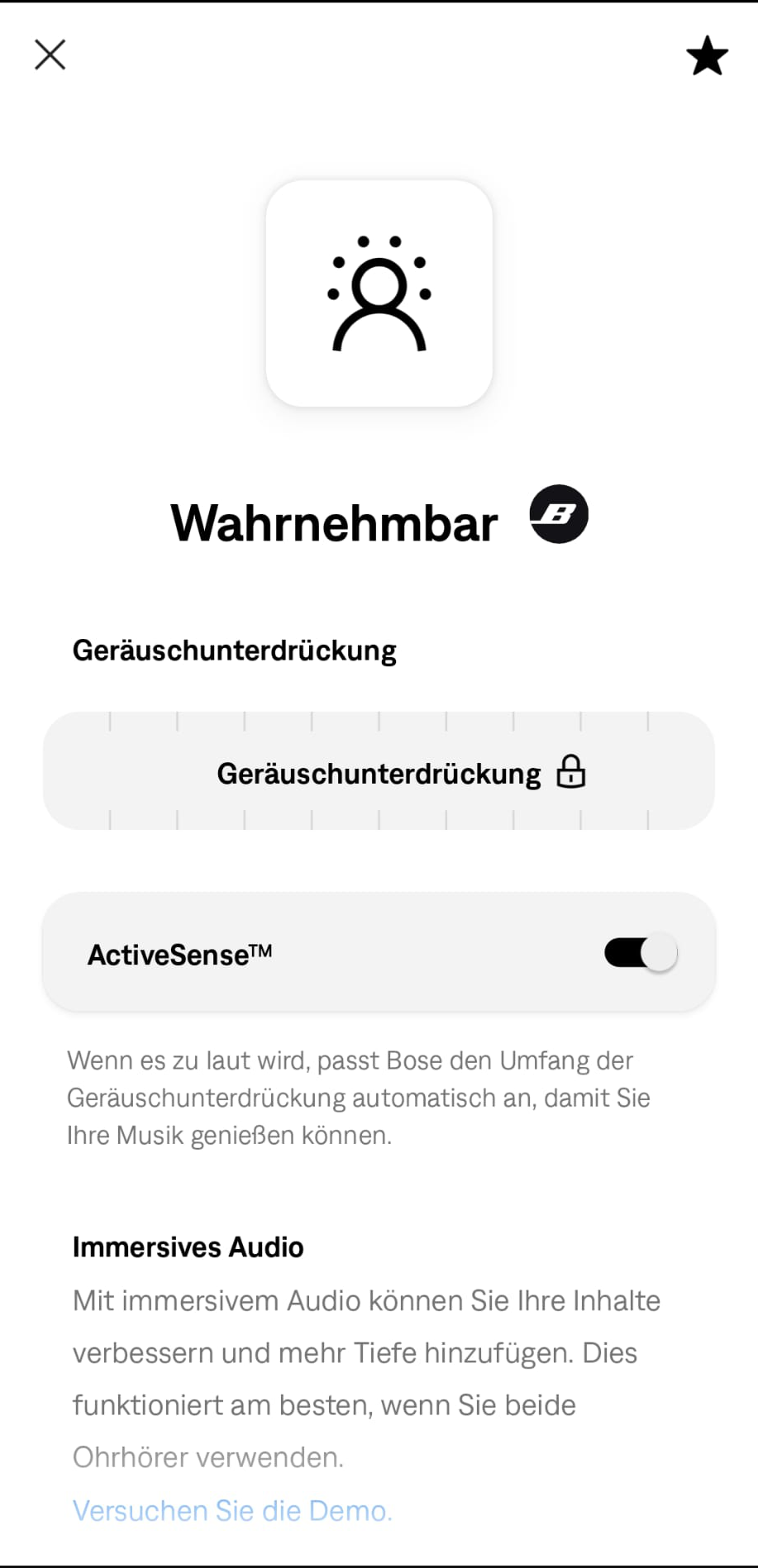Close the Wahrnehmbar mode screen
This screenshot has width=758, height=1568.
point(50,55)
